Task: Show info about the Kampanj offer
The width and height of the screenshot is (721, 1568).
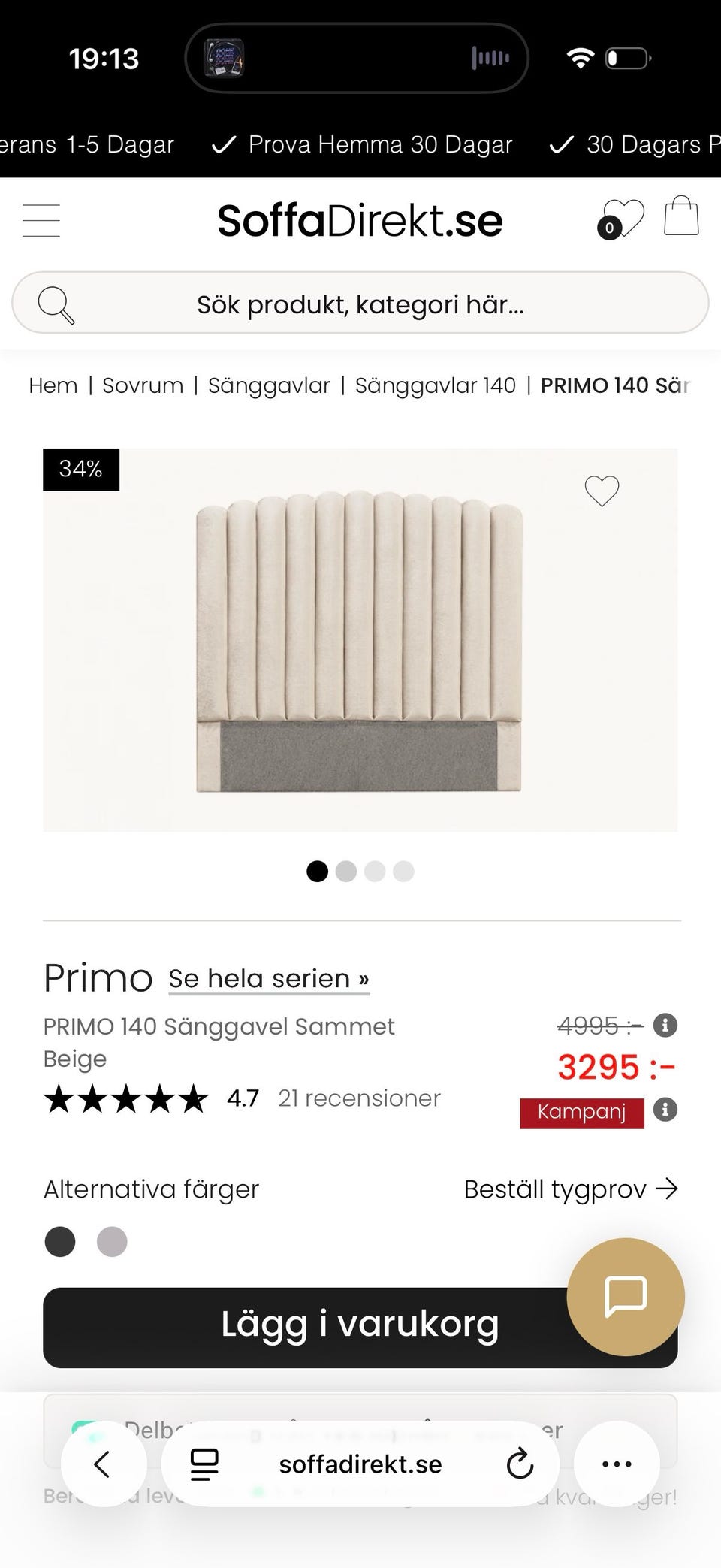Action: click(x=665, y=1110)
